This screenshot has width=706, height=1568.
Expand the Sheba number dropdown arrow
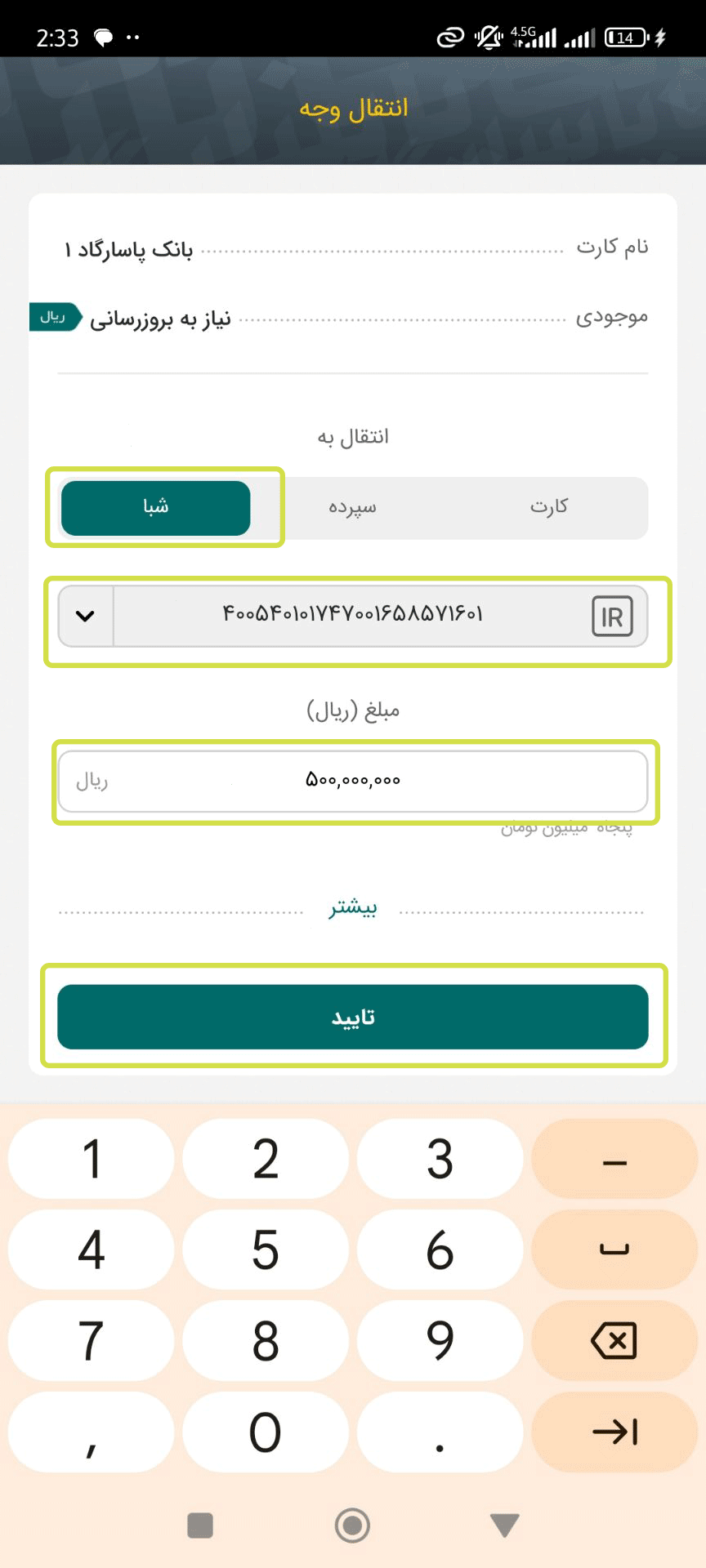pos(85,616)
